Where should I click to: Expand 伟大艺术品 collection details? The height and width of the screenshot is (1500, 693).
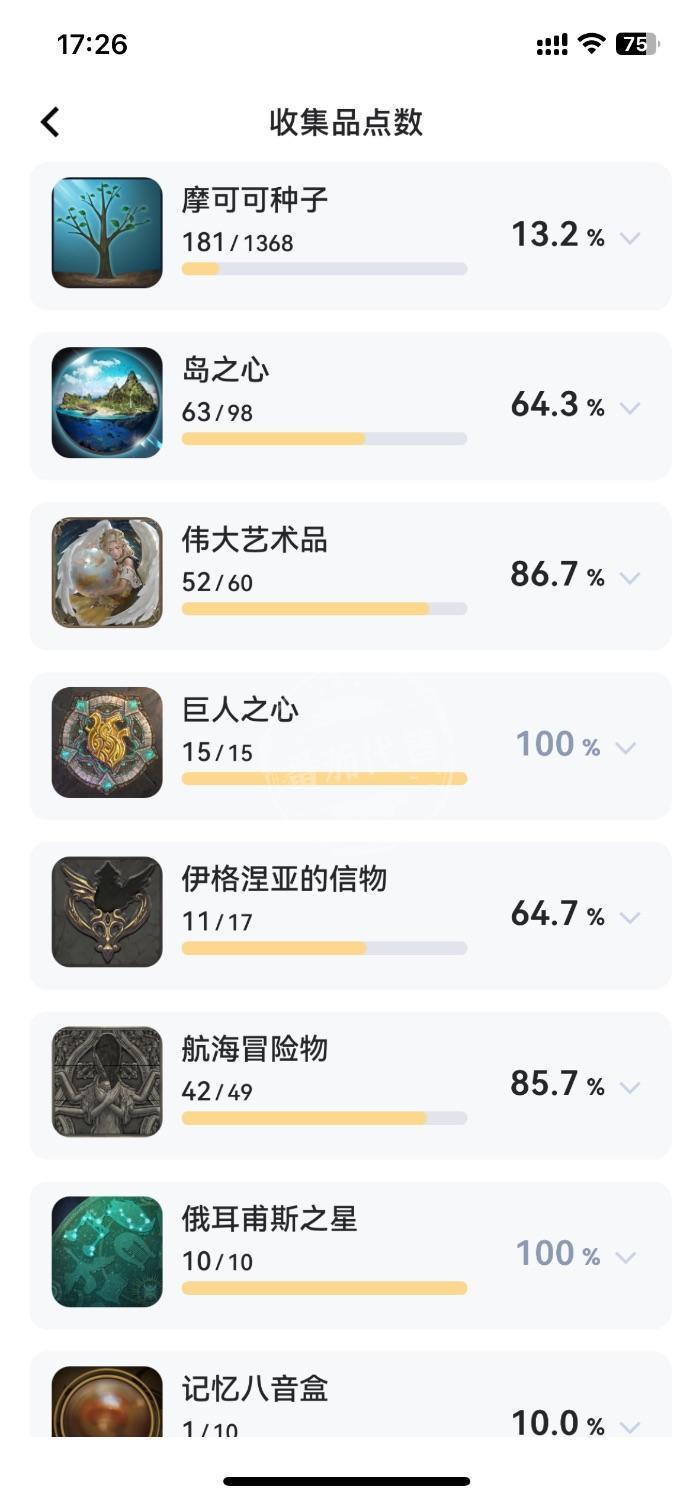(629, 578)
